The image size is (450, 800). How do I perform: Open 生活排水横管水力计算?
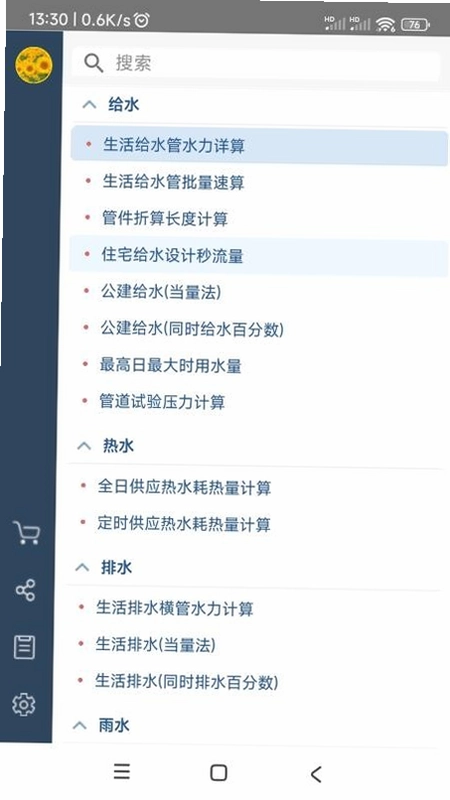click(254, 608)
